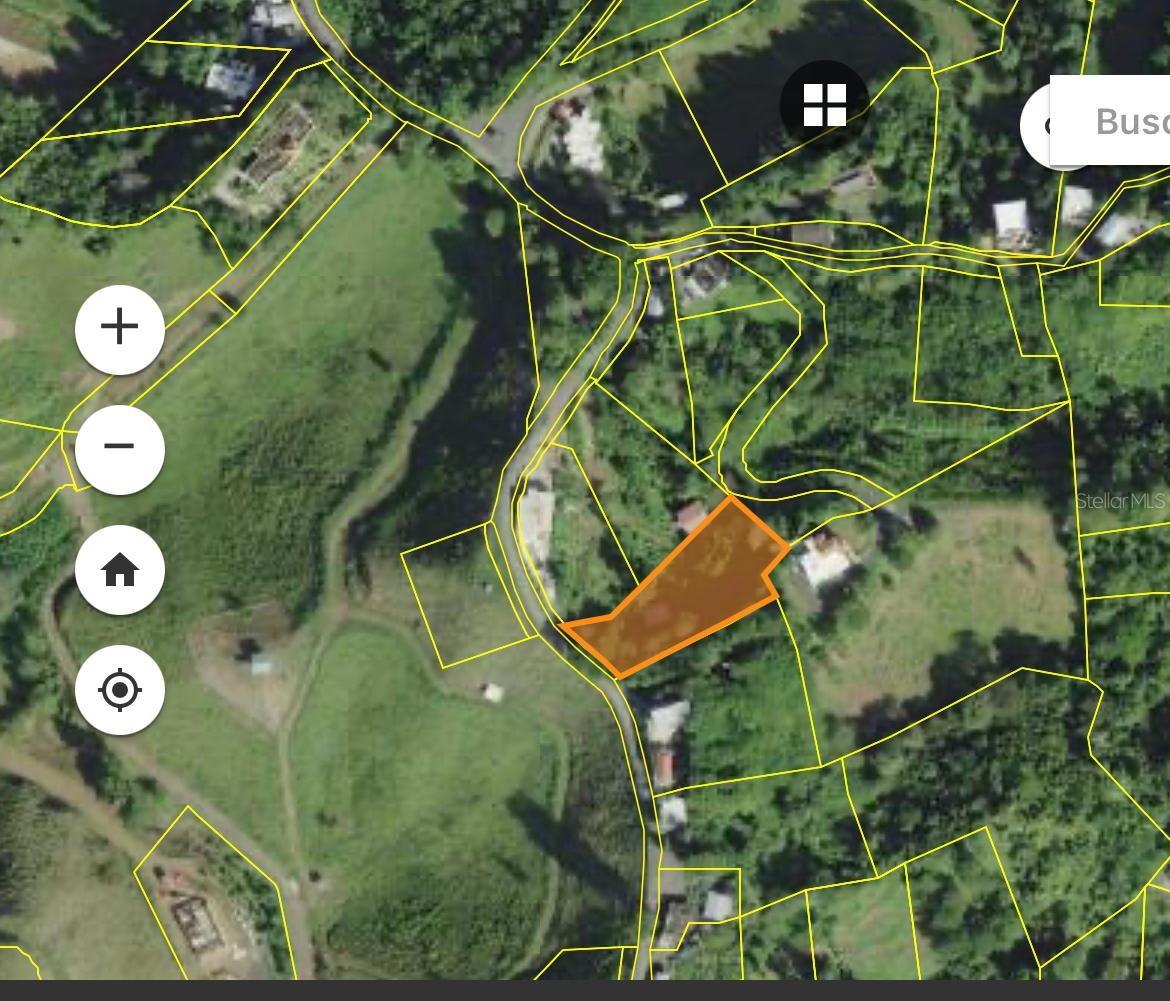Return map to the home view
This screenshot has width=1170, height=1001.
[x=120, y=570]
